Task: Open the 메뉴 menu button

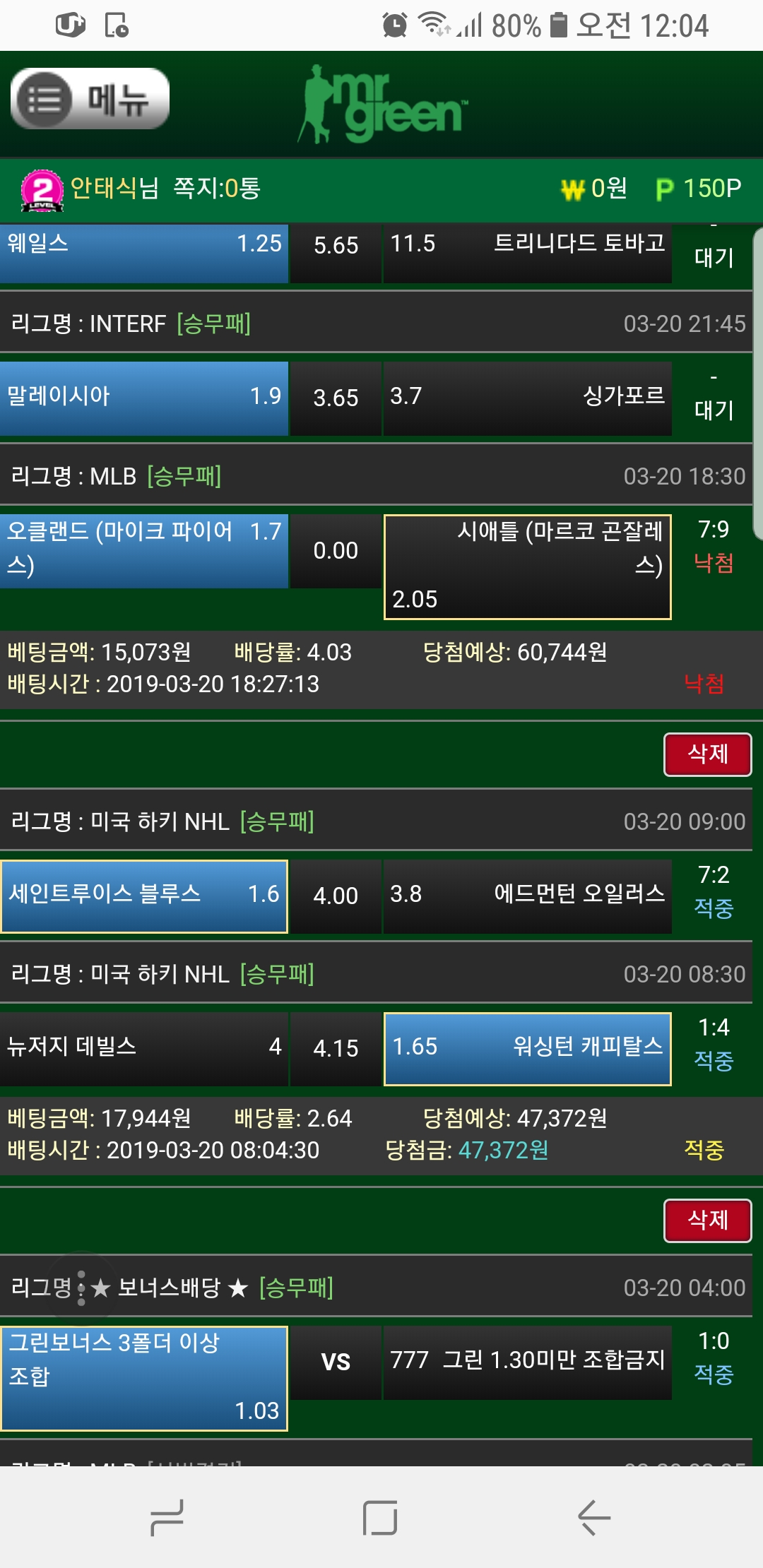Action: pos(90,99)
